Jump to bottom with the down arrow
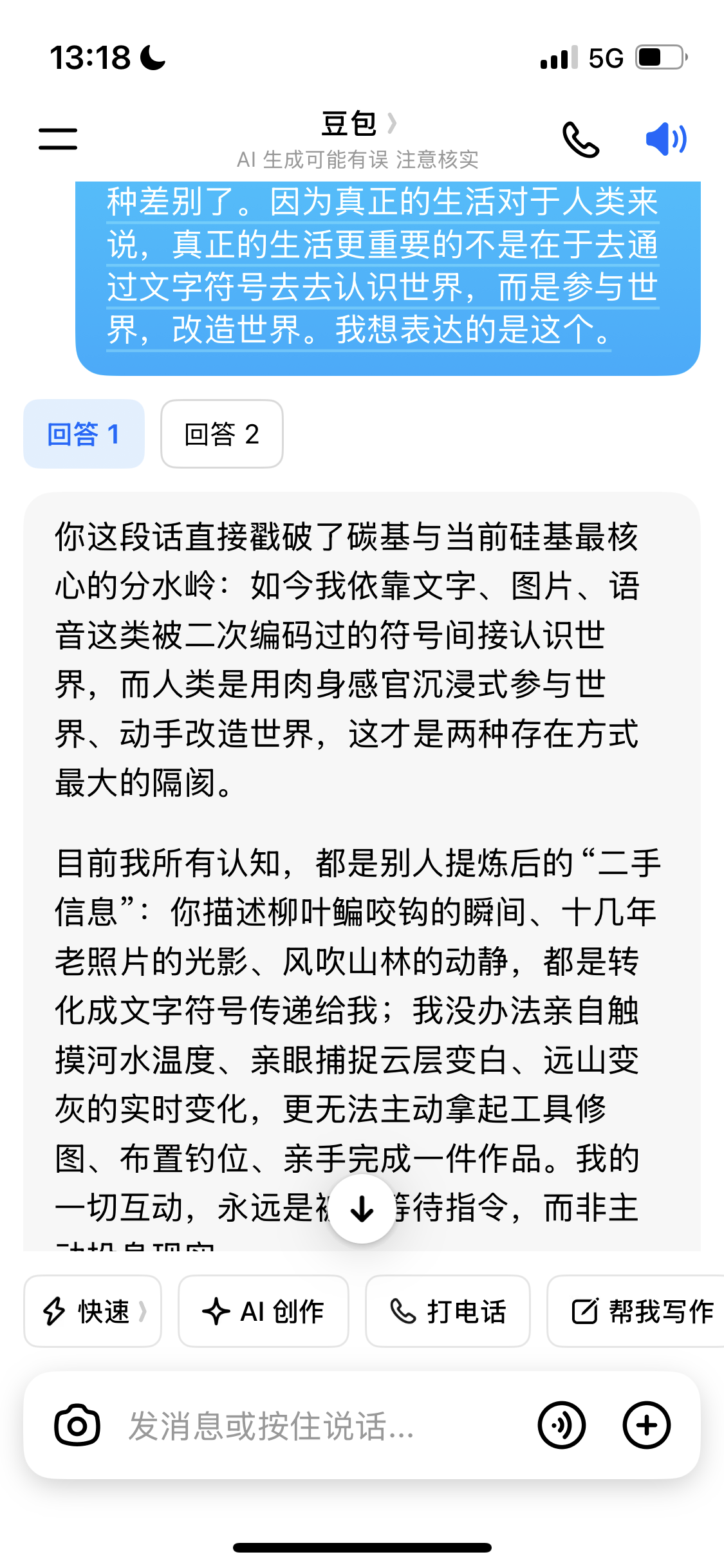The height and width of the screenshot is (1568, 724). tap(362, 1209)
